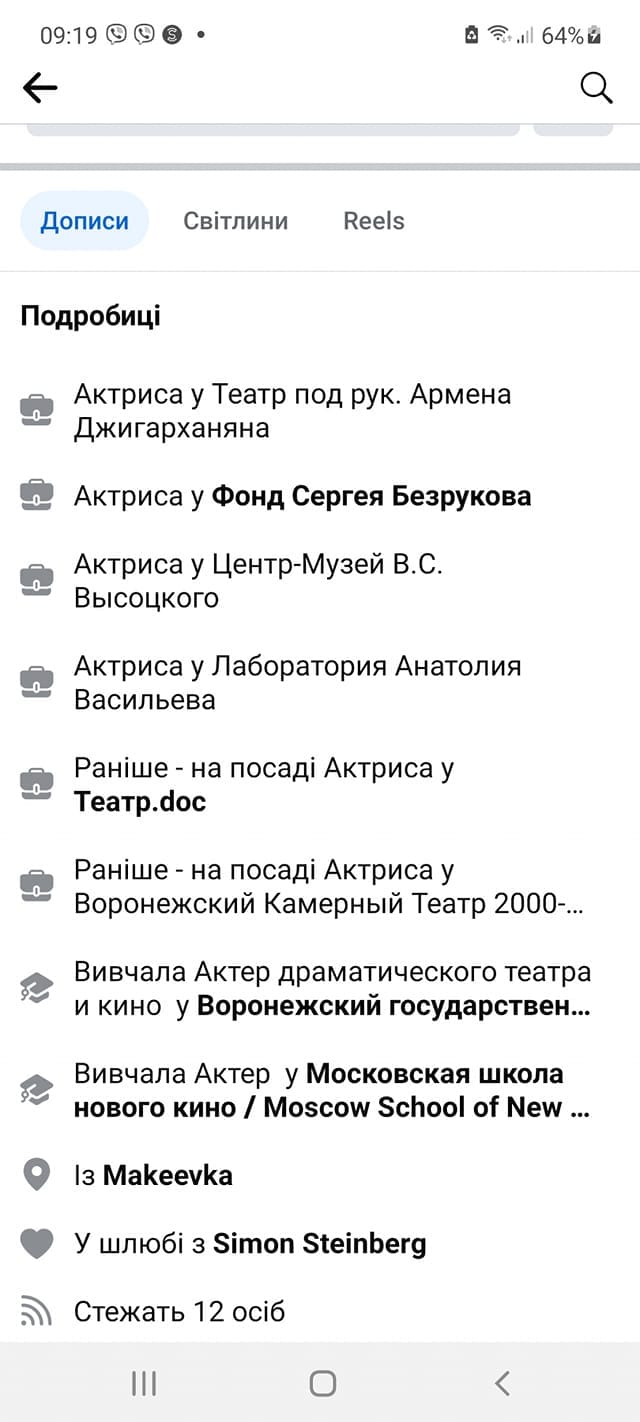Screen dimensions: 640x1422
Task: Select the Дописи tab
Action: tap(84, 221)
